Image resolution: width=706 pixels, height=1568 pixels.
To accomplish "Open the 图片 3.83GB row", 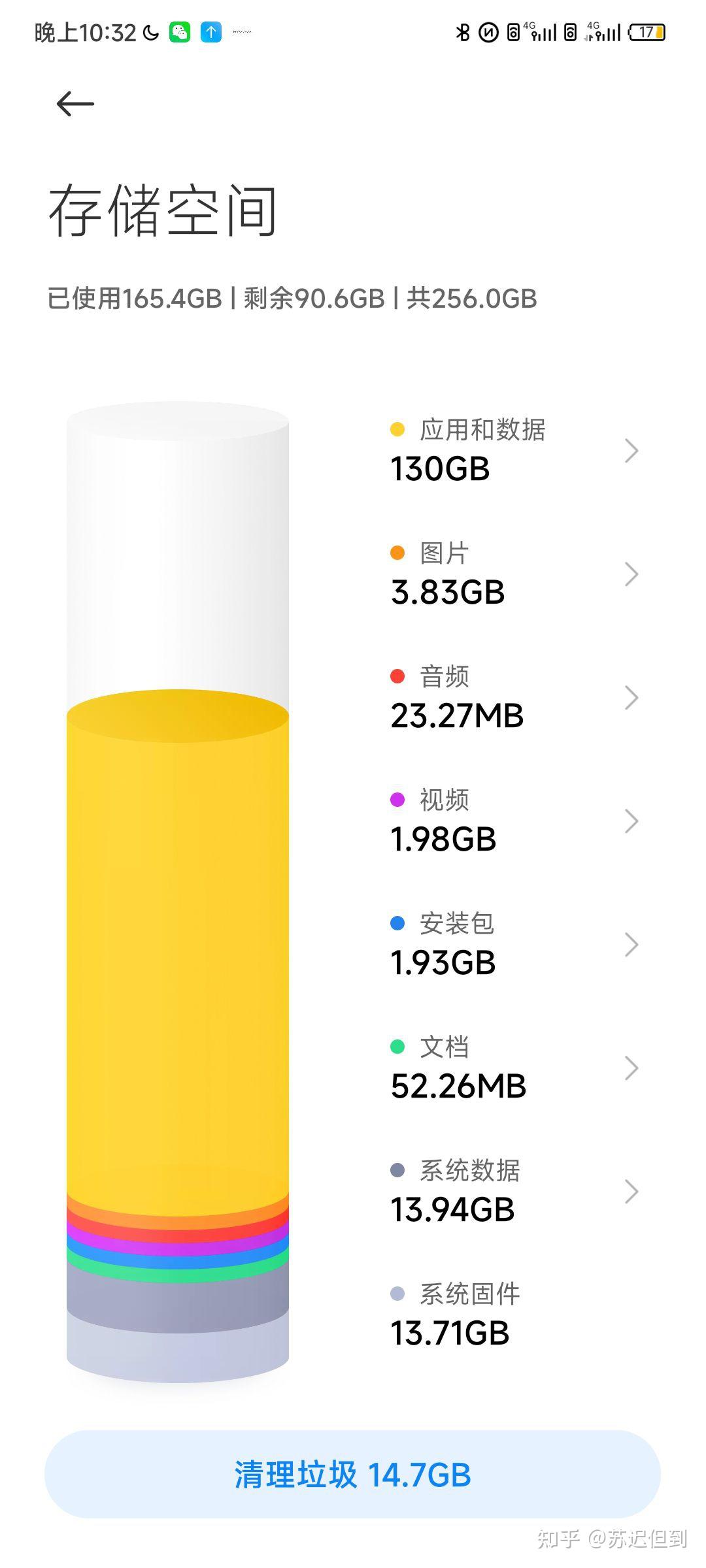I will click(514, 574).
